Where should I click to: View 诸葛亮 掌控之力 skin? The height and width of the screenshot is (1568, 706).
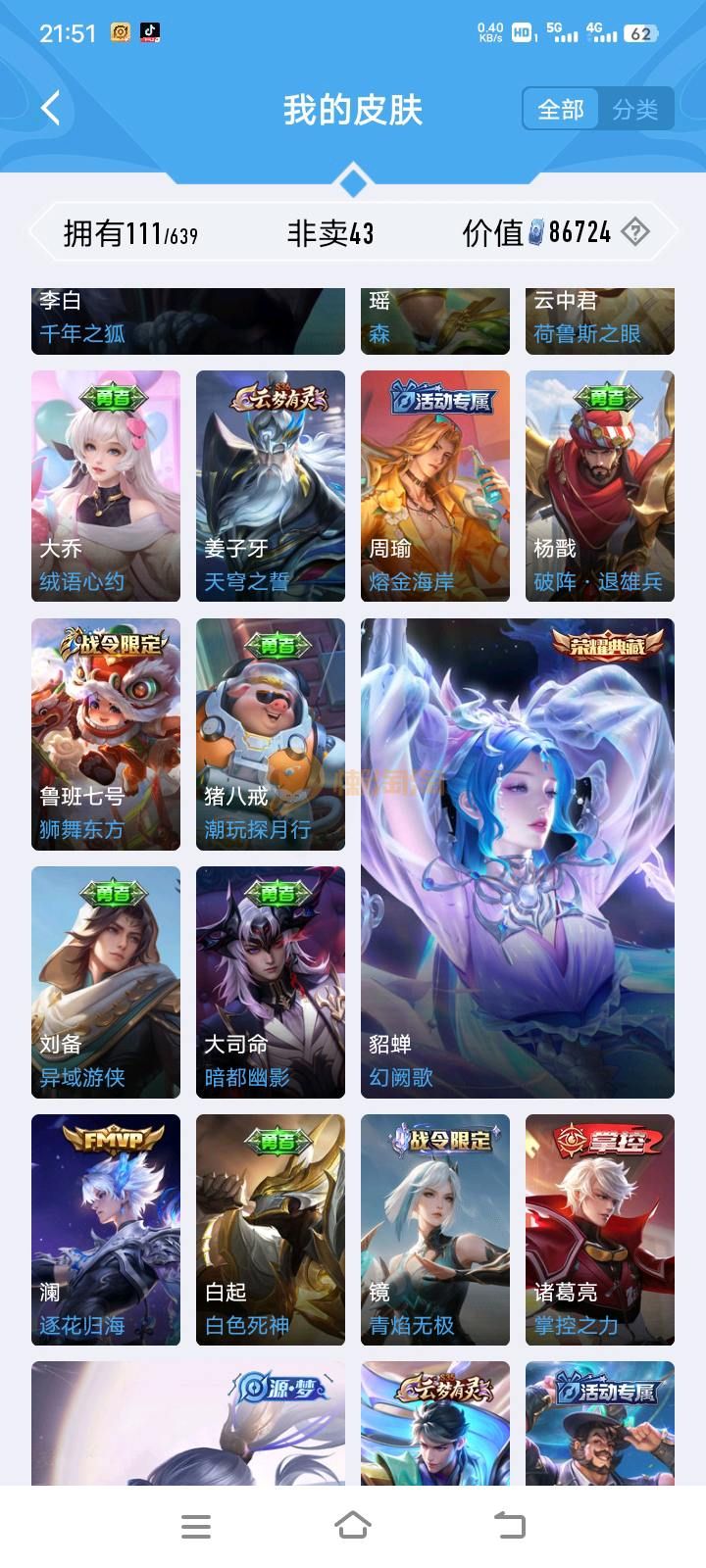600,1229
